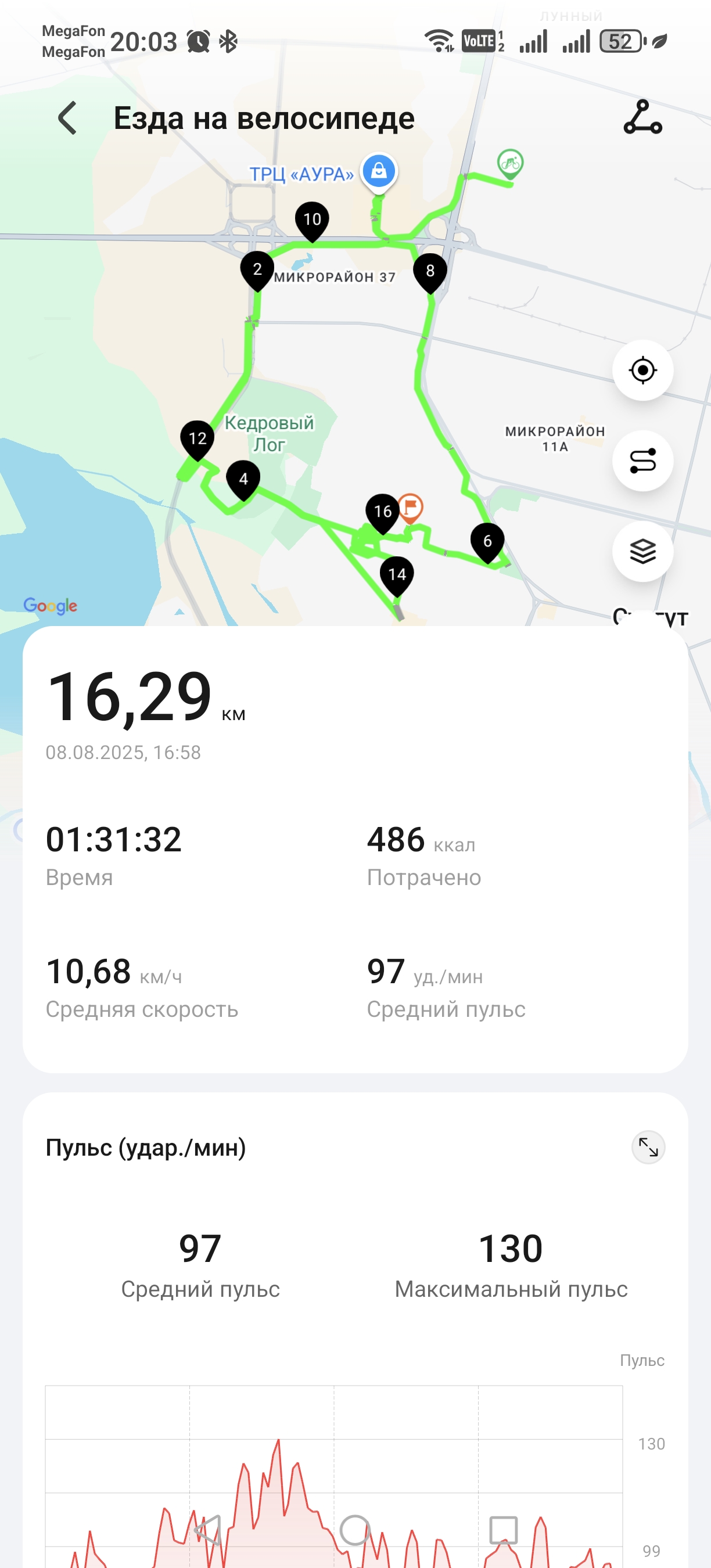Open the route sharing icon
Screen dimensions: 711x1568
coord(643,117)
